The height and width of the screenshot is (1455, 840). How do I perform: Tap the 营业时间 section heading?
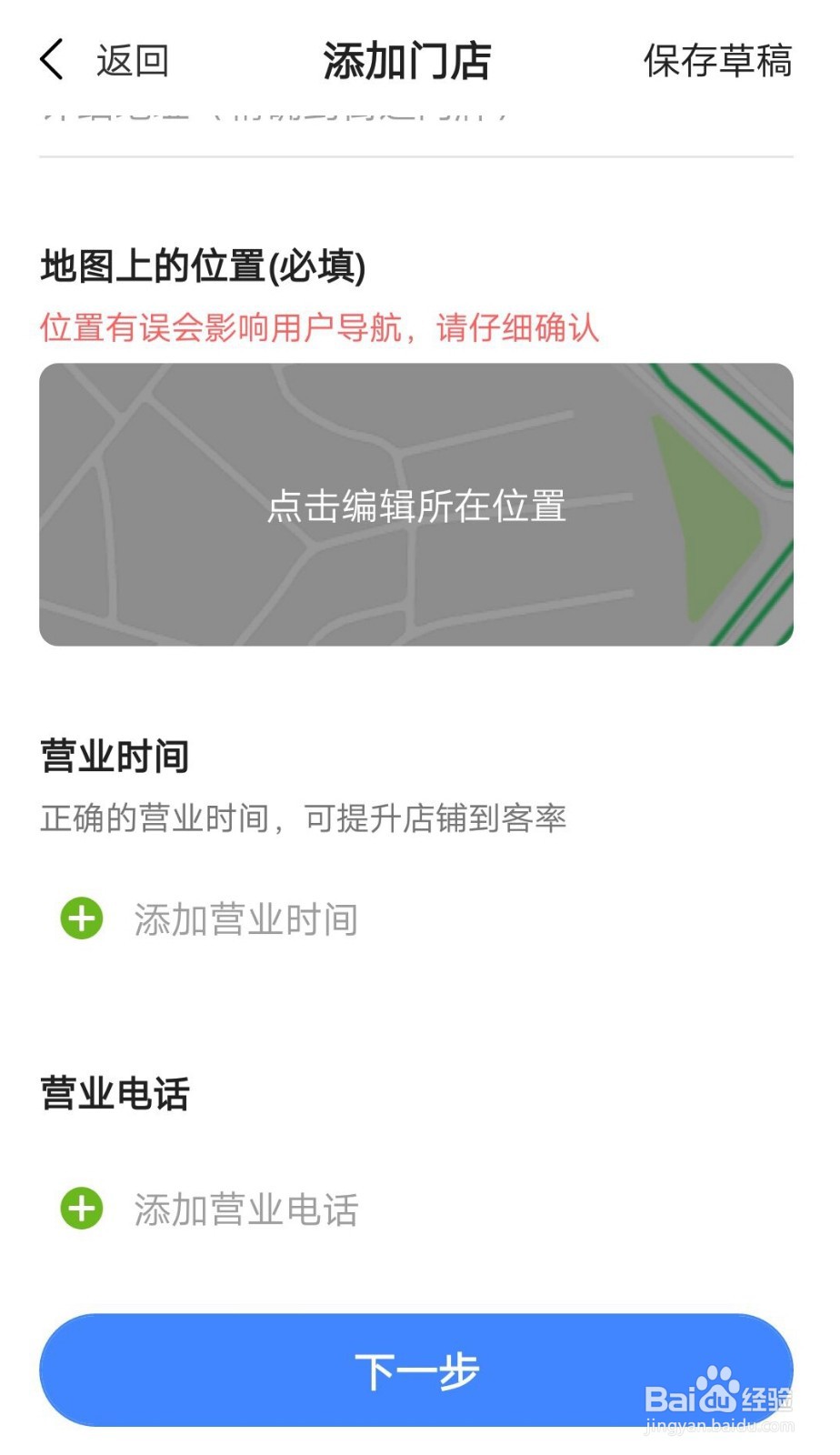tap(112, 753)
